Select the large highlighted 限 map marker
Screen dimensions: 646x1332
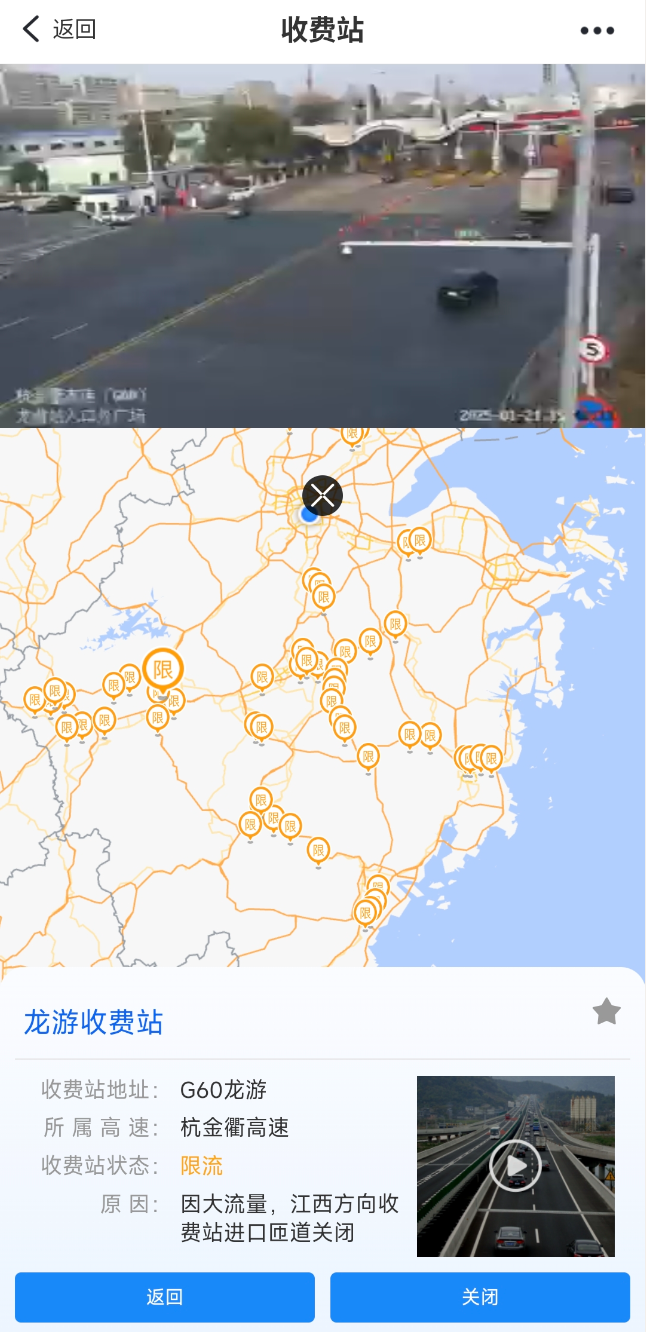[x=163, y=669]
